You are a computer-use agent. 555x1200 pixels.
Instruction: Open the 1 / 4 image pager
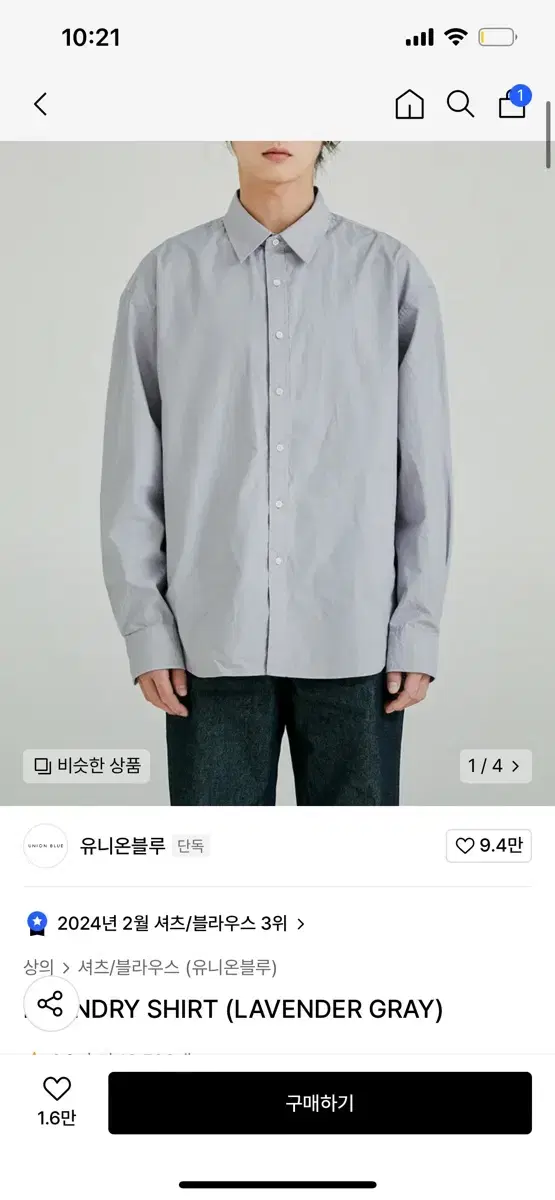(x=494, y=767)
